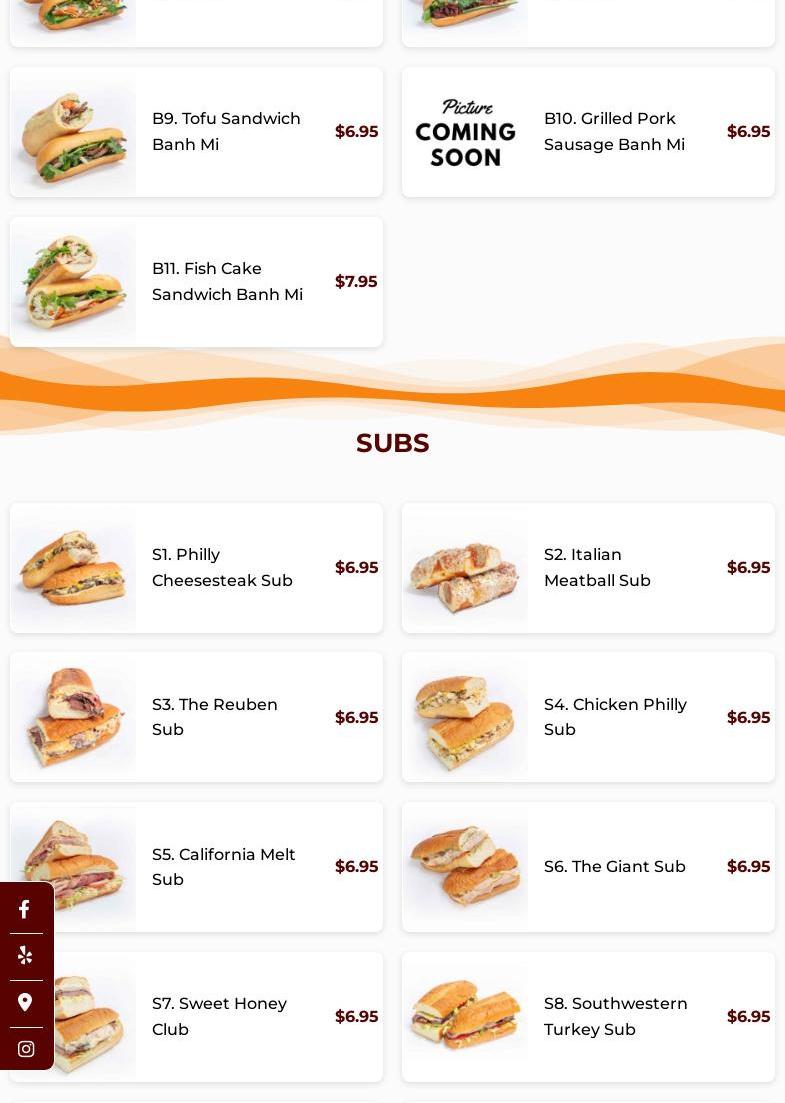The height and width of the screenshot is (1103, 785).
Task: Select B9. Tofu Sandwich Banh Mi
Action: (226, 132)
